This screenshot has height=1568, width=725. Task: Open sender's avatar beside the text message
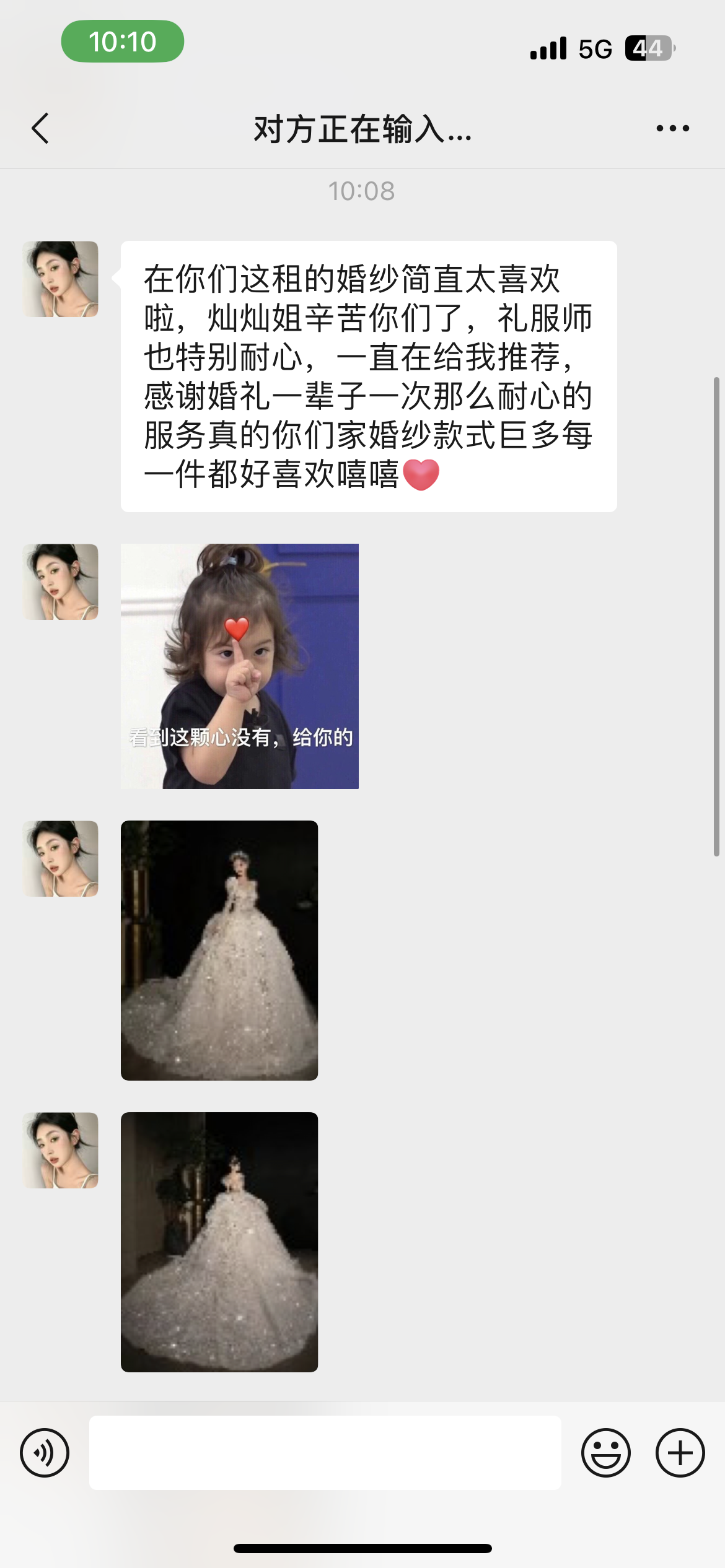coord(61,279)
